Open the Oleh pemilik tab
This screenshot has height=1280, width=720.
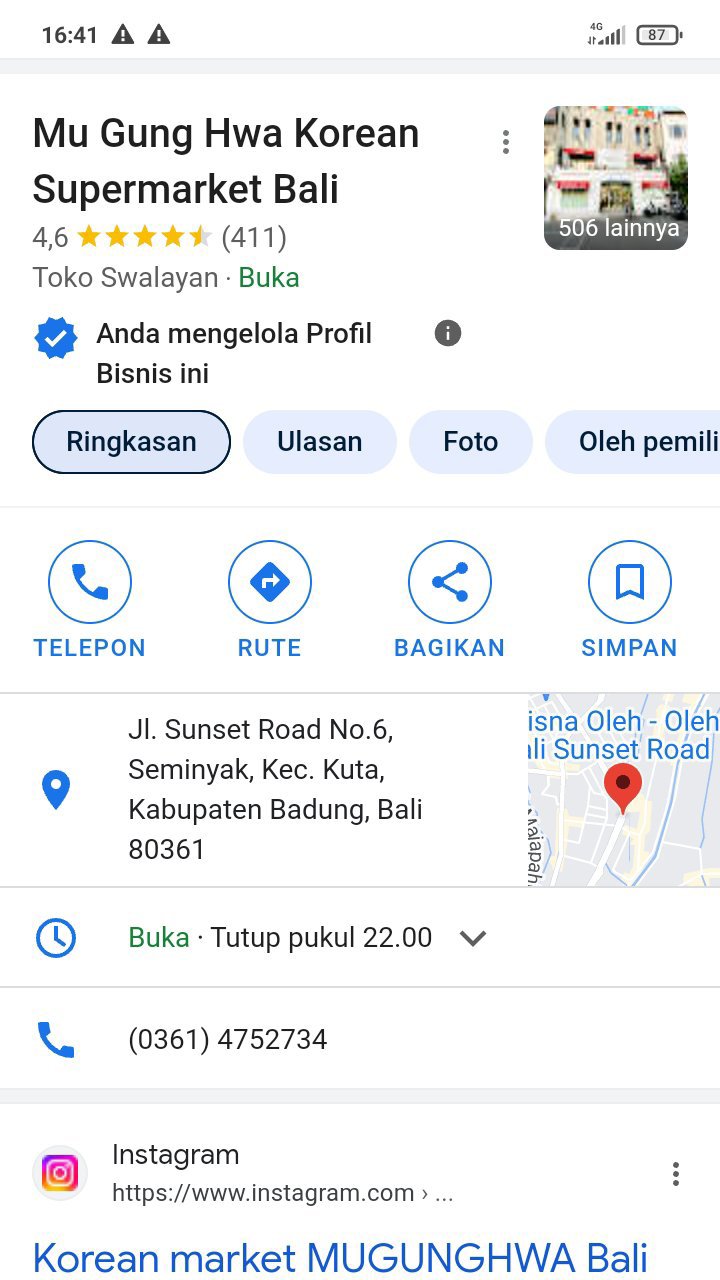[x=640, y=442]
